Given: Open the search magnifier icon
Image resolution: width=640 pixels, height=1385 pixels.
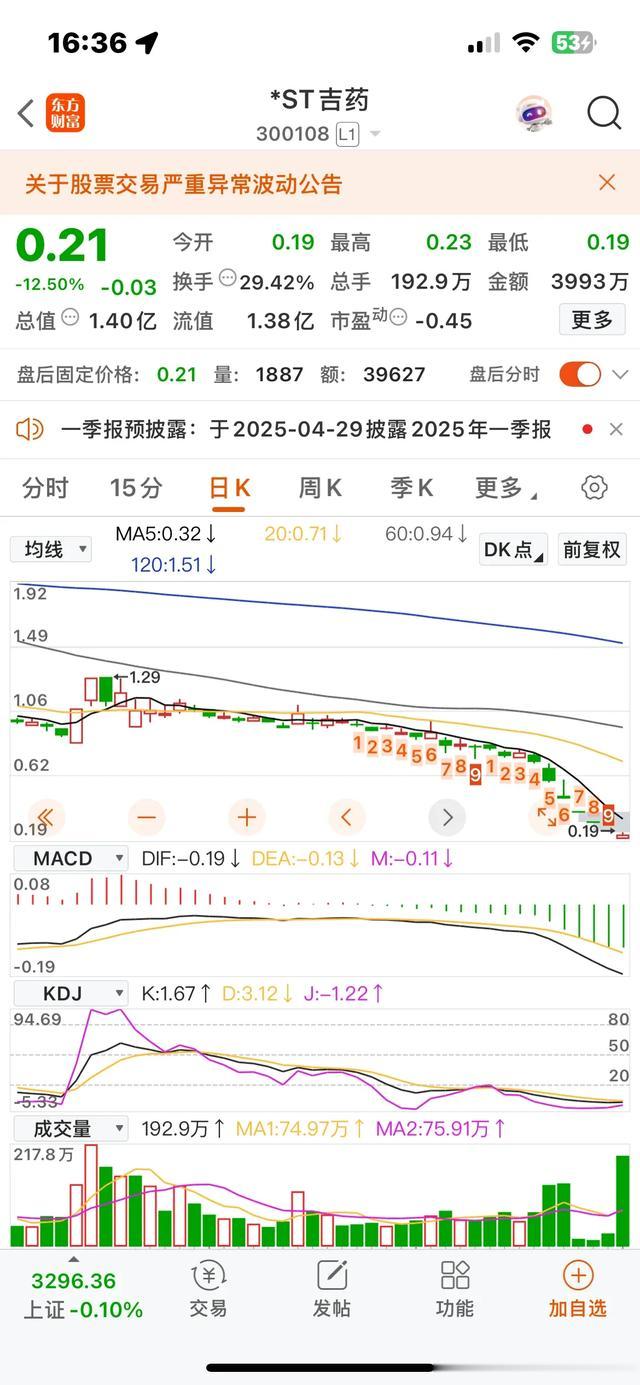Looking at the screenshot, I should click(x=604, y=113).
